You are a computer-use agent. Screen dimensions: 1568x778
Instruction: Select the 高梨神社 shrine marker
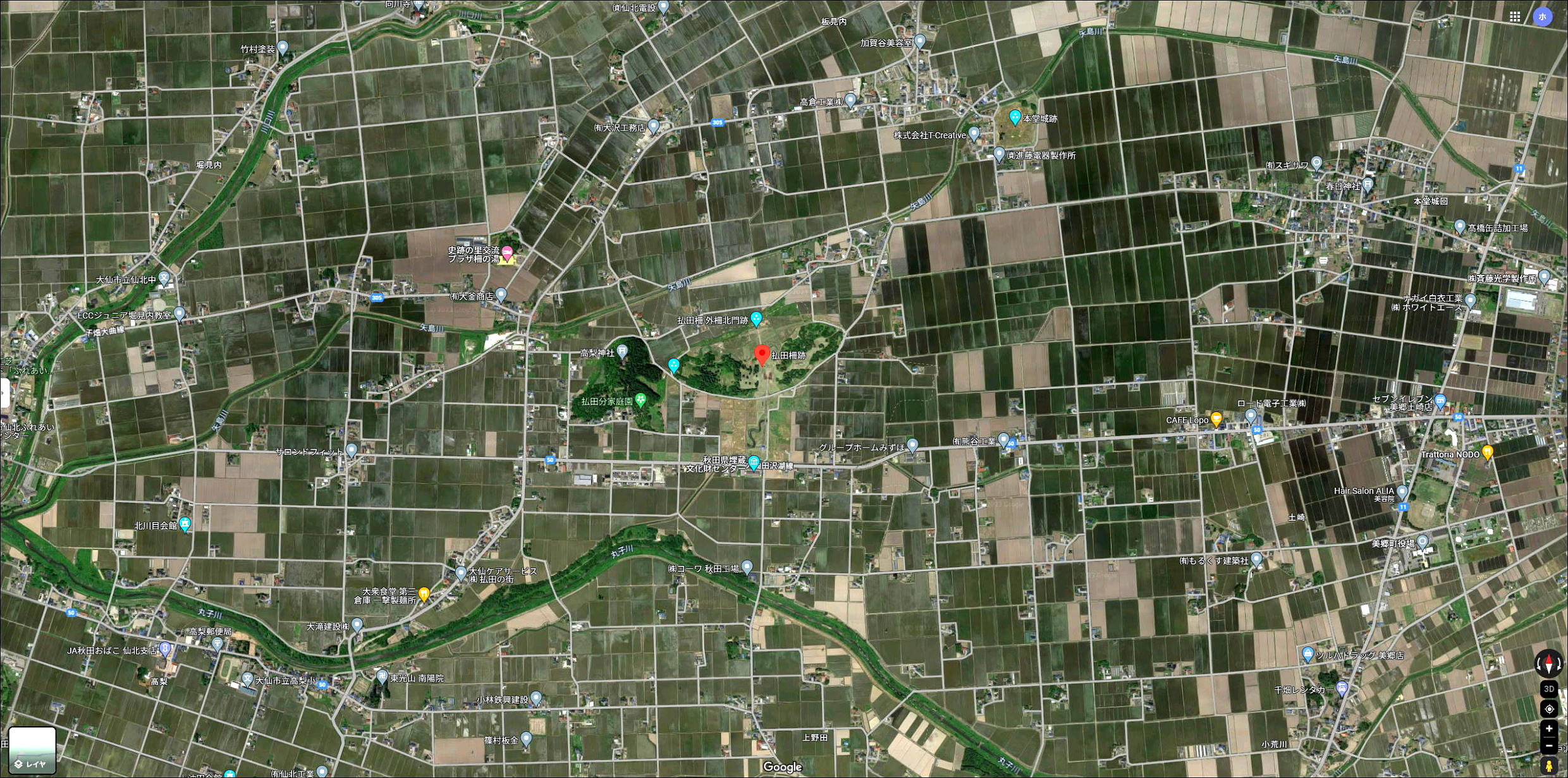(622, 351)
